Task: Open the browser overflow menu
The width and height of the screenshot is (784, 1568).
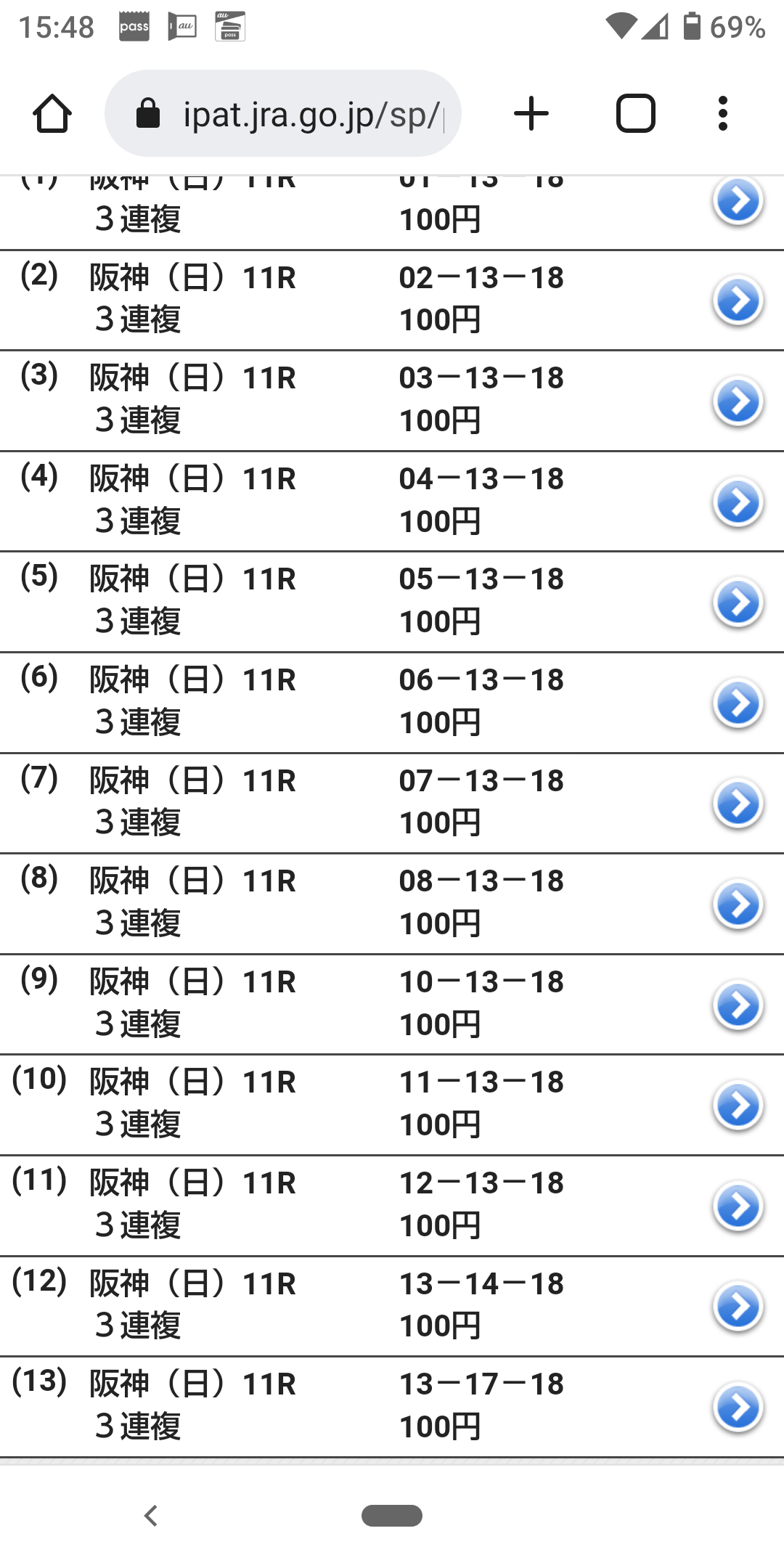Action: tap(722, 114)
